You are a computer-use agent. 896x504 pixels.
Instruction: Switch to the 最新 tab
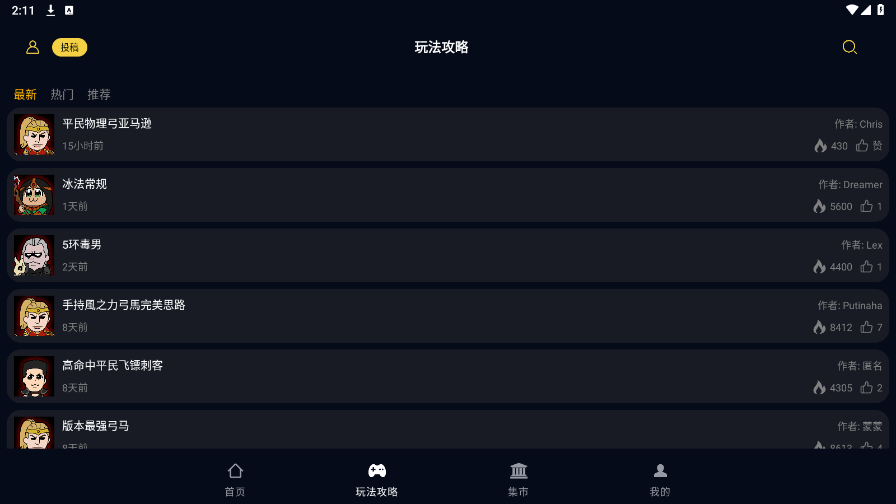point(25,94)
